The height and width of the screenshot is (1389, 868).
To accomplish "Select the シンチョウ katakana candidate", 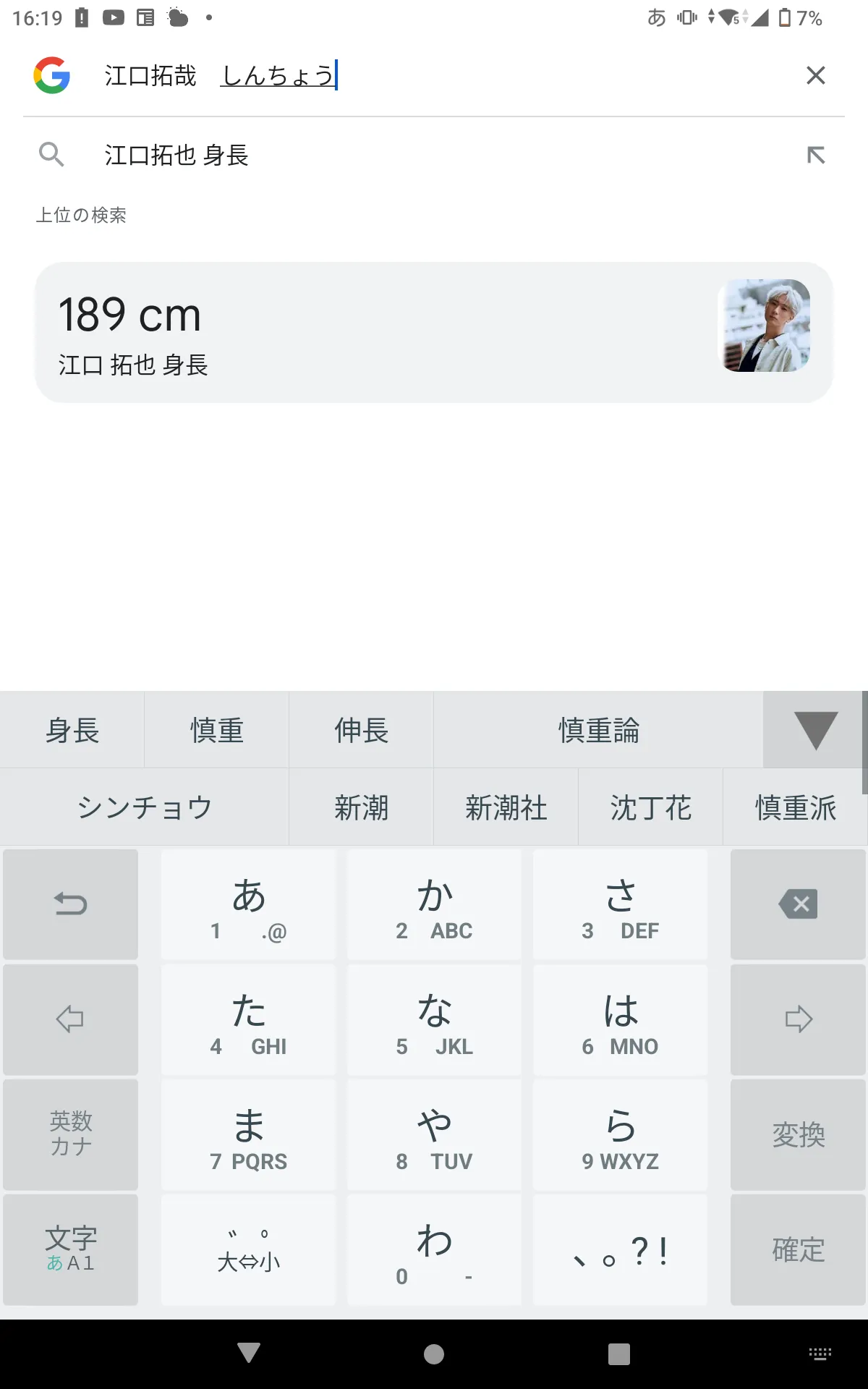I will (x=145, y=807).
